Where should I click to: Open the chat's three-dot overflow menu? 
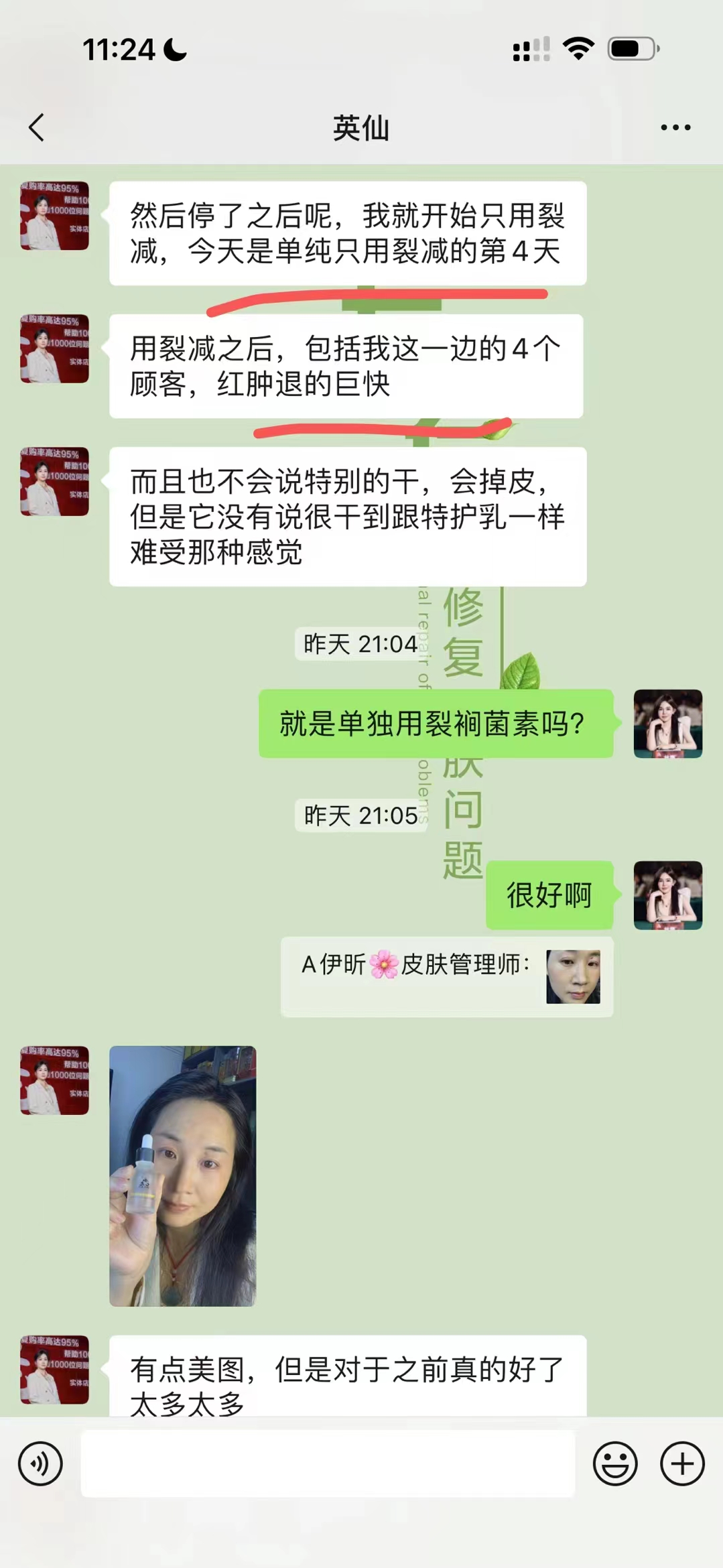[x=675, y=127]
